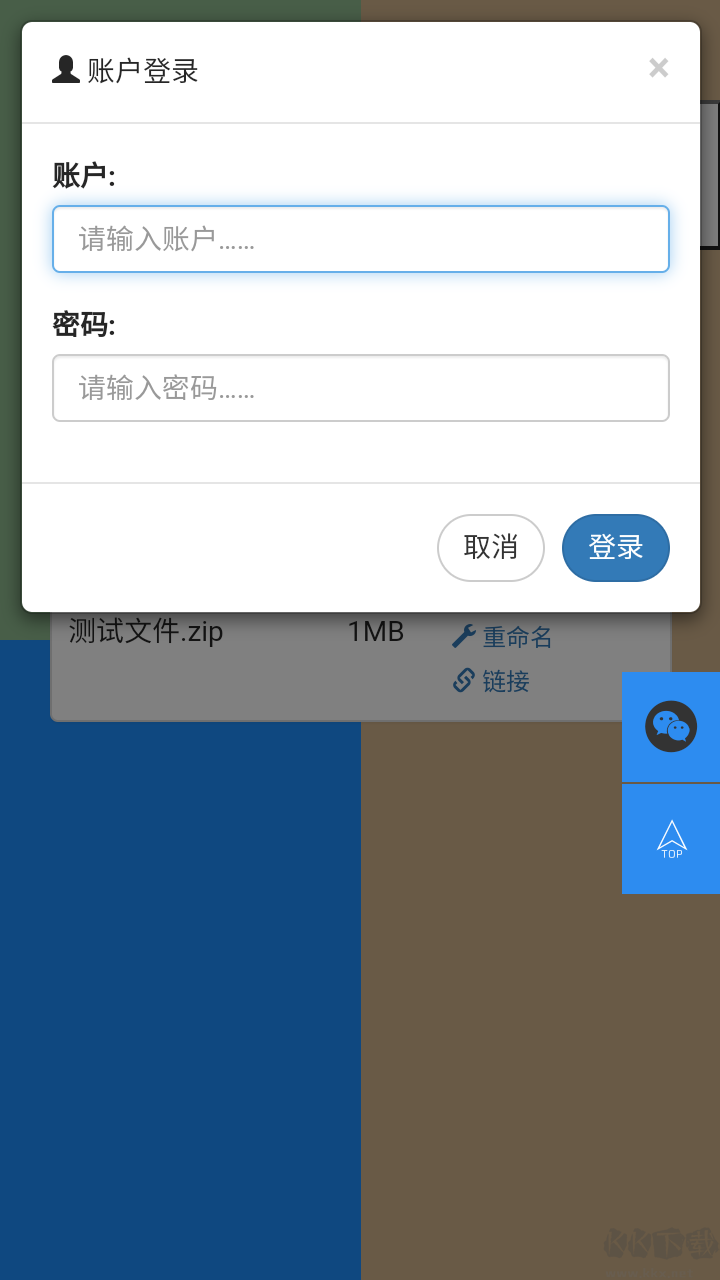Focus the 请输入密码 password input field
The height and width of the screenshot is (1280, 720).
point(360,388)
